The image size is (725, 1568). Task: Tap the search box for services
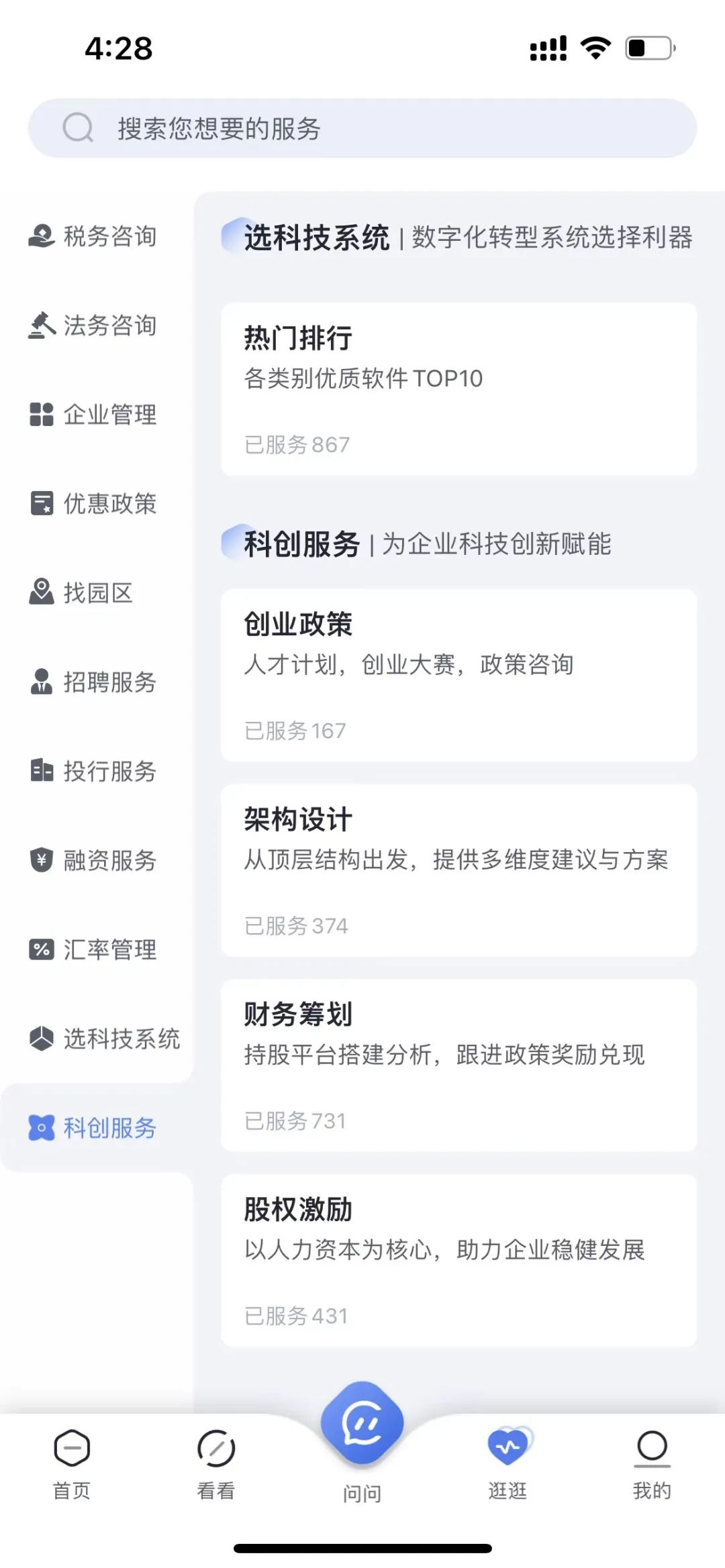click(362, 128)
